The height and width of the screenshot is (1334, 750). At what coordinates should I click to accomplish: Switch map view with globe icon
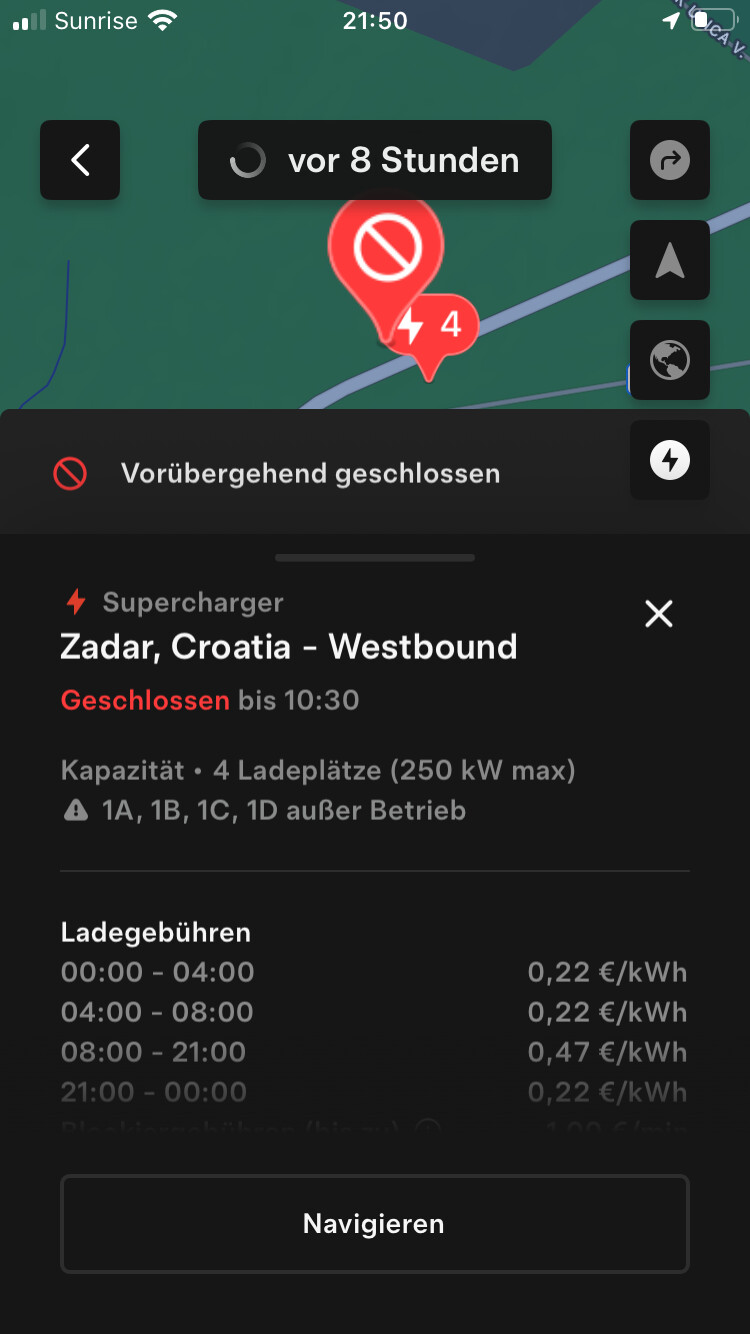click(x=670, y=360)
